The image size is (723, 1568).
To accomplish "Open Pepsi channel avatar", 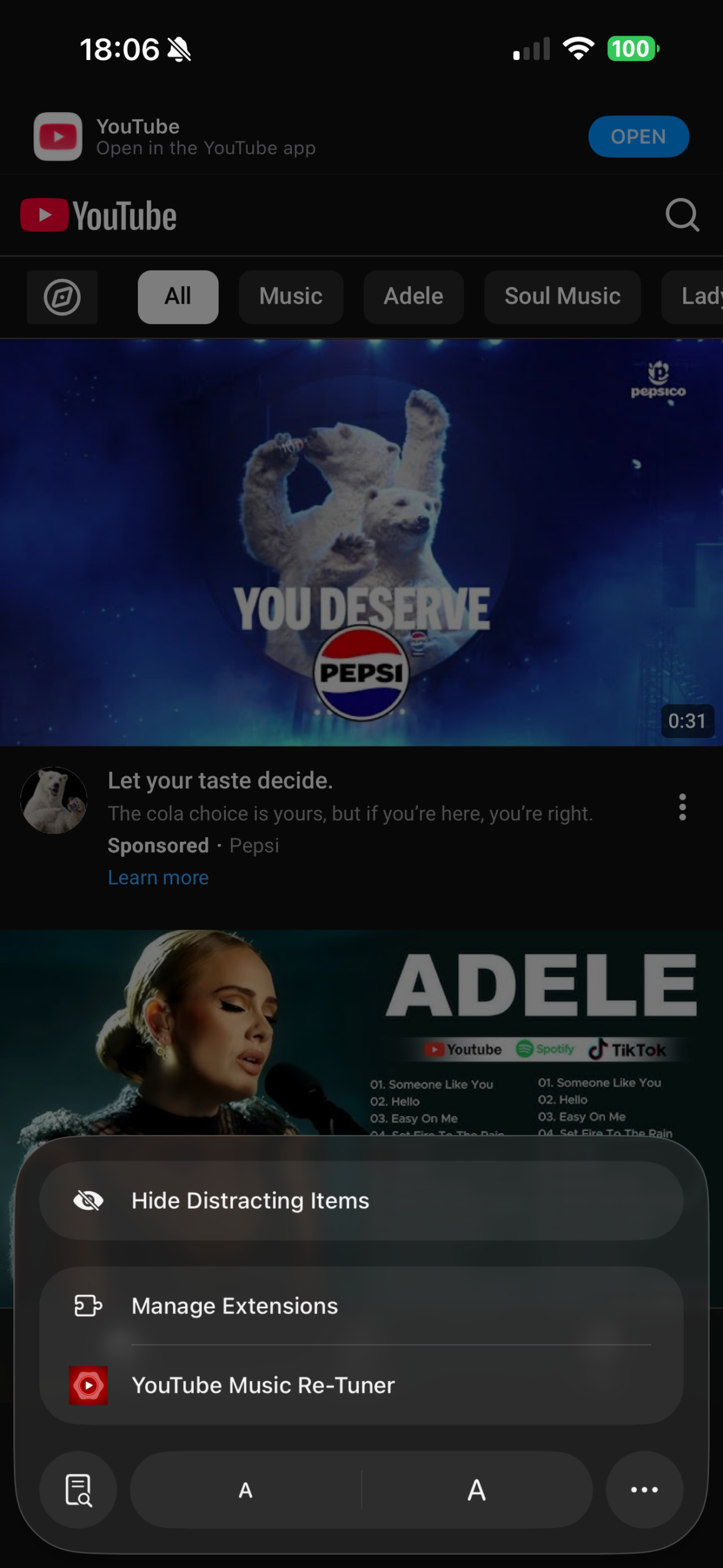I will tap(54, 800).
